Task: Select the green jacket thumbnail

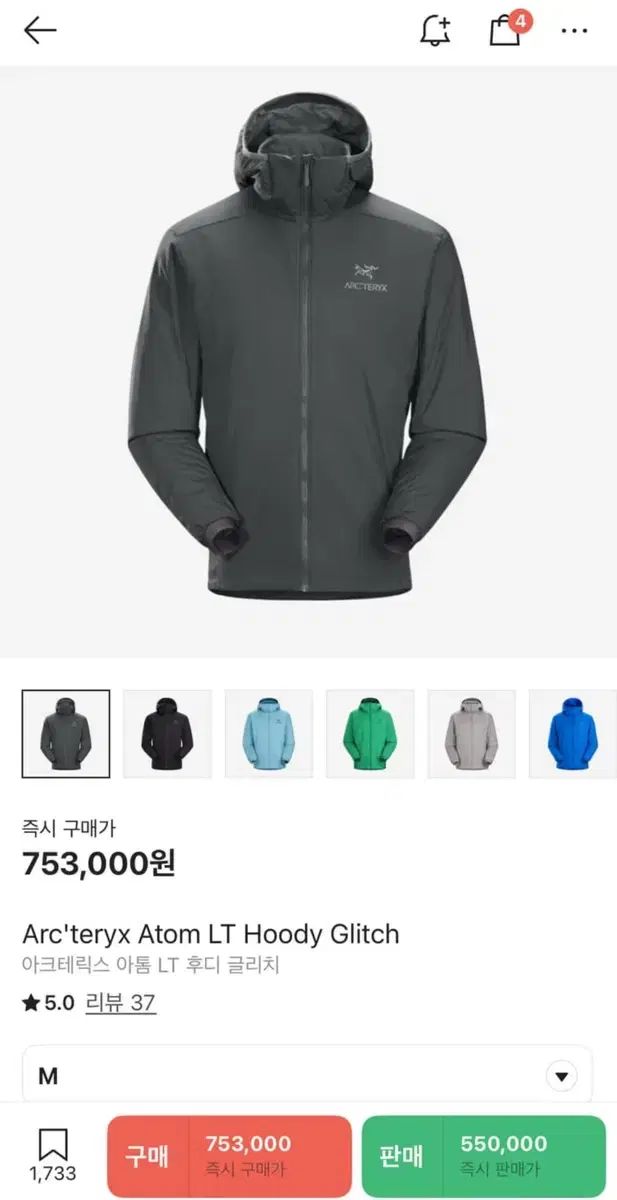Action: tap(370, 734)
